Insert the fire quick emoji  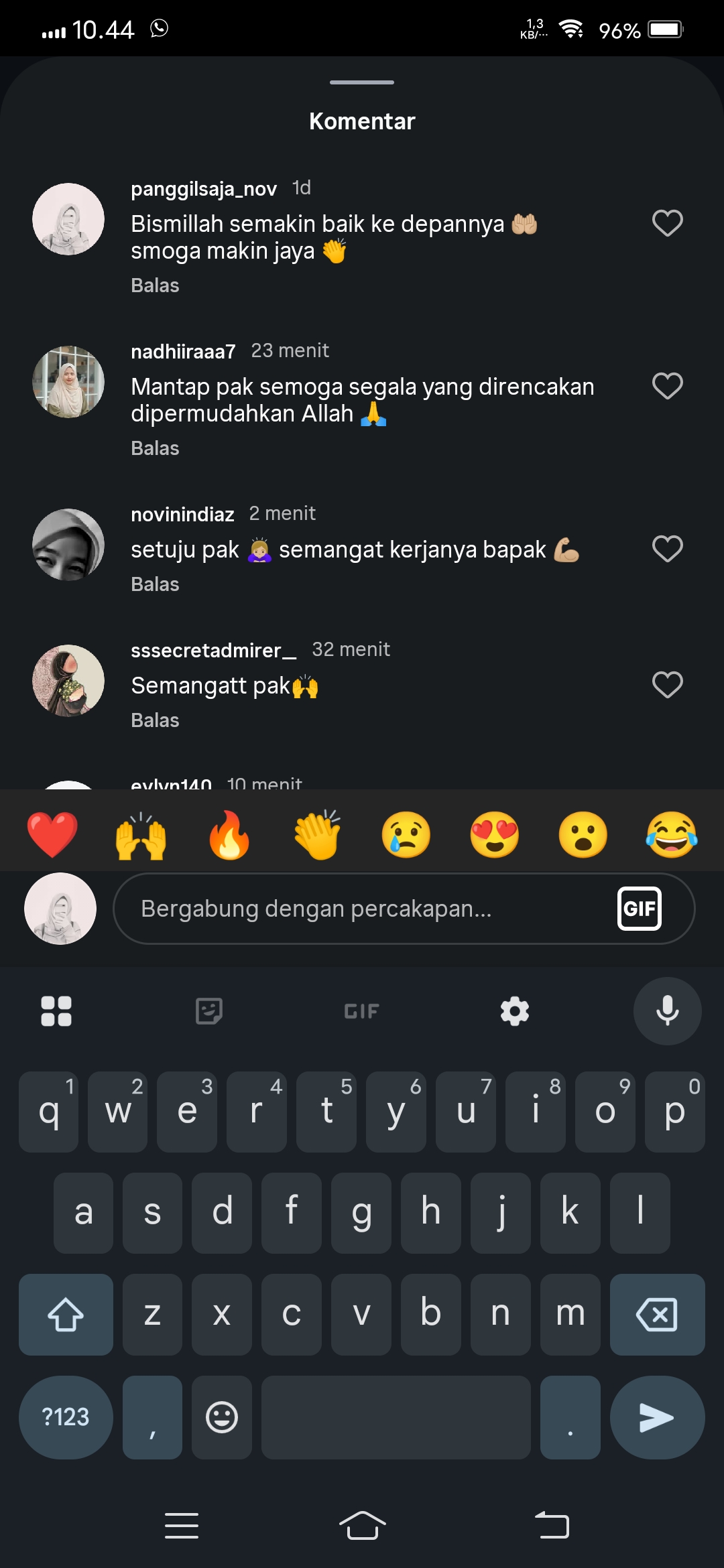229,835
